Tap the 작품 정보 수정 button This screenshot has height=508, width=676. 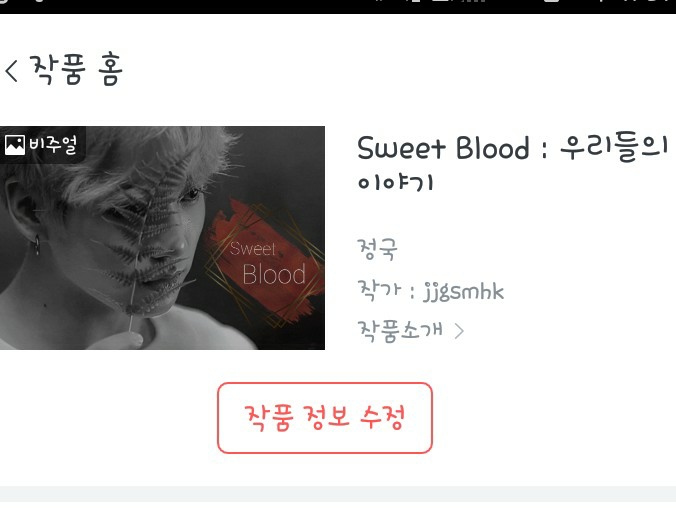[325, 417]
